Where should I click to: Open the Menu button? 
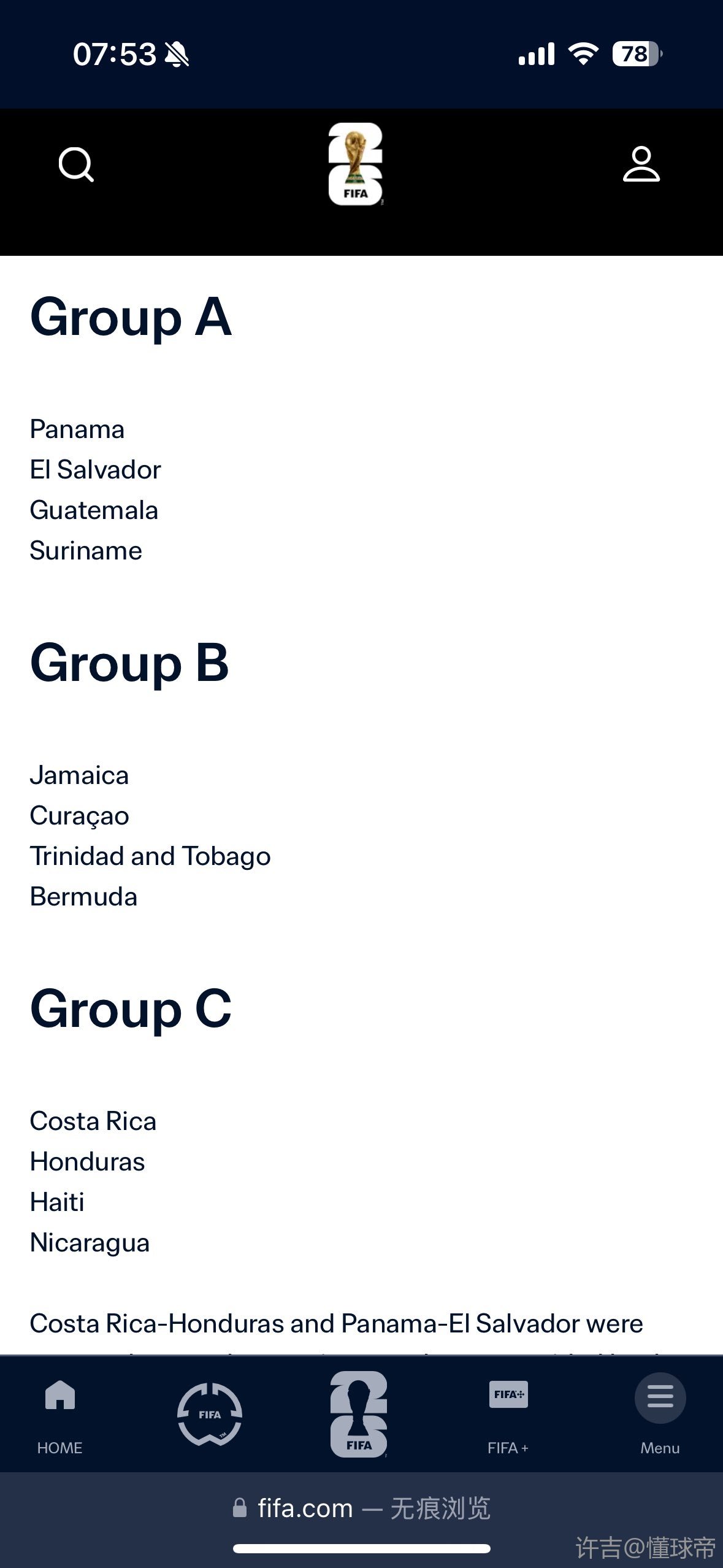tap(660, 1414)
